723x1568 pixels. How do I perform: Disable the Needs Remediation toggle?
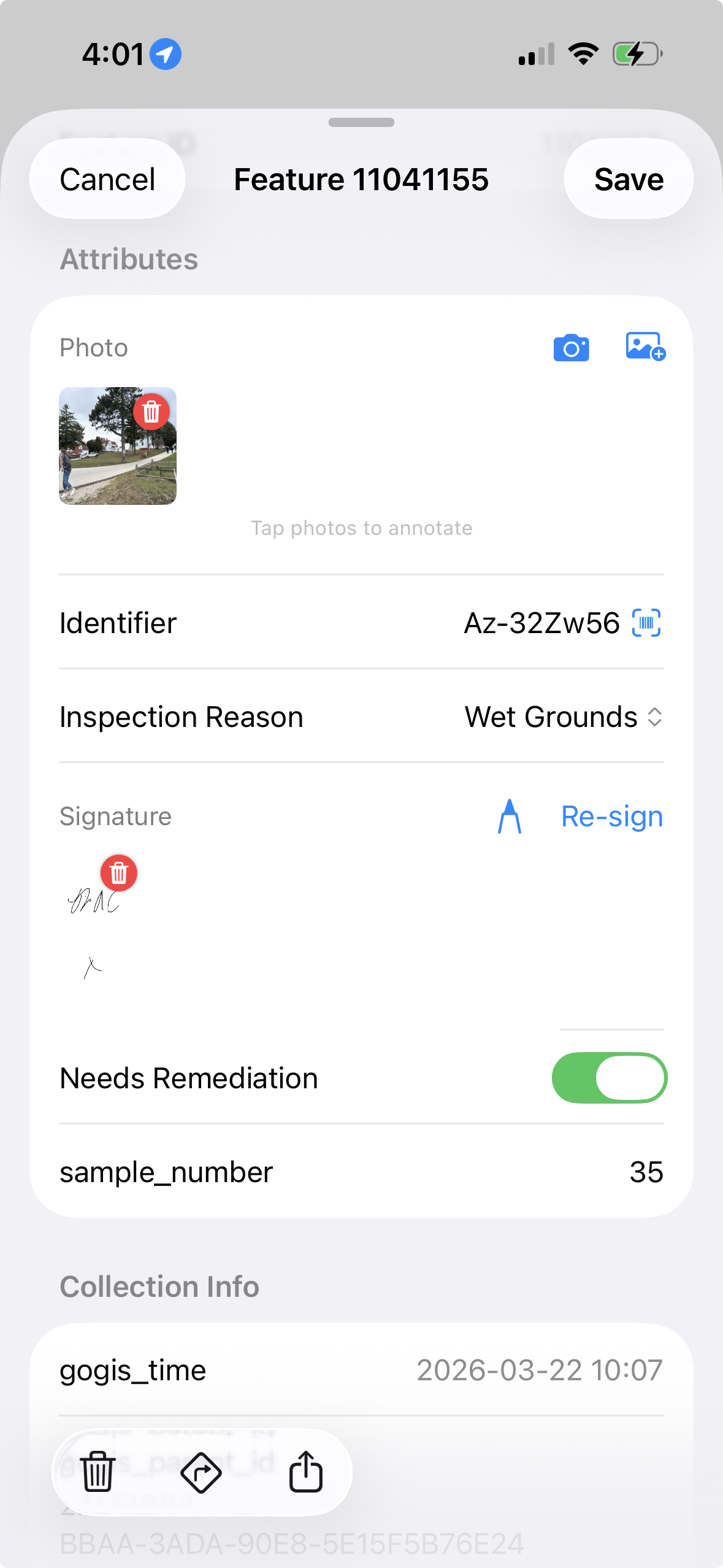point(610,1078)
